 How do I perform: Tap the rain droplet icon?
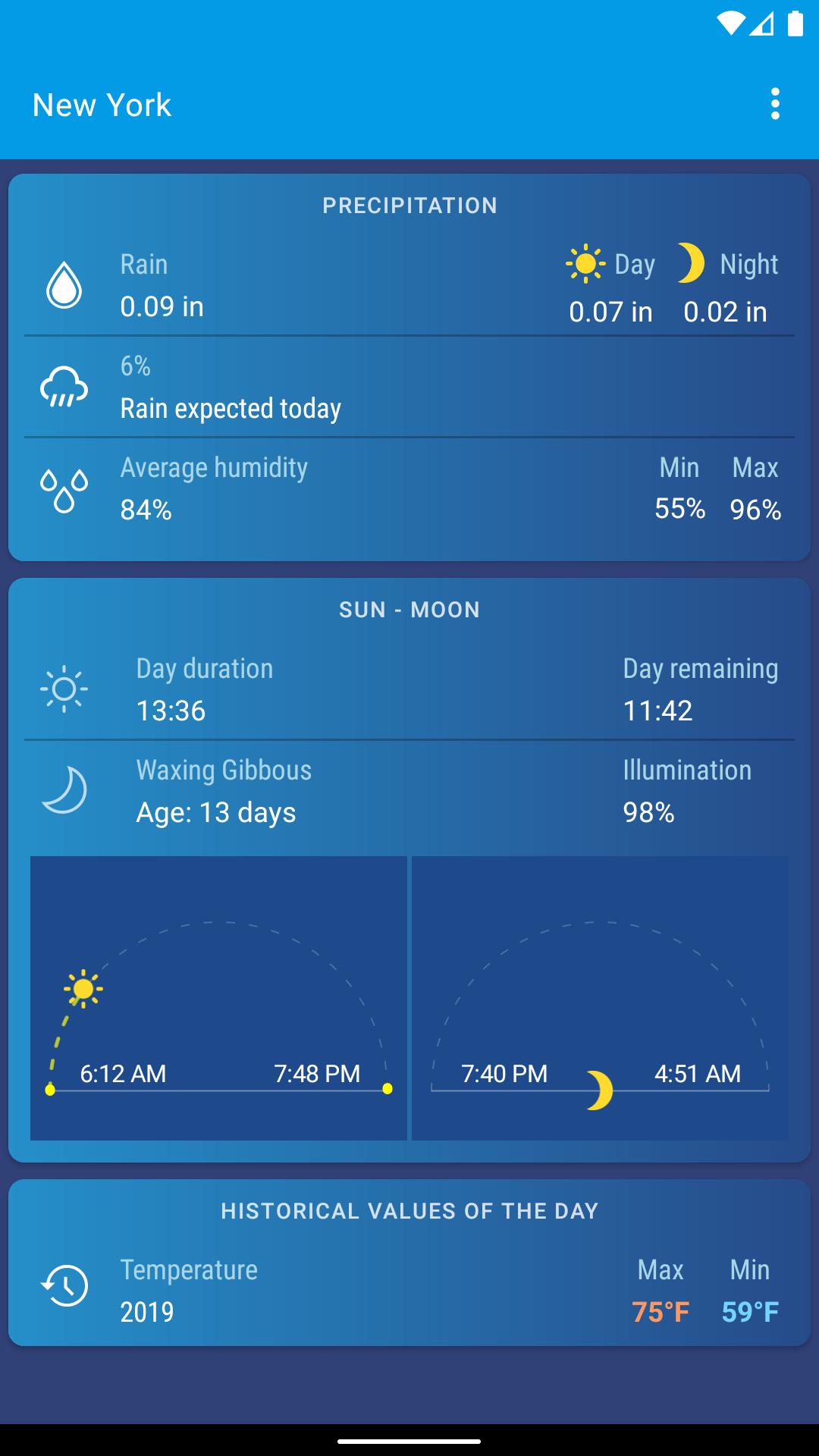click(x=64, y=284)
